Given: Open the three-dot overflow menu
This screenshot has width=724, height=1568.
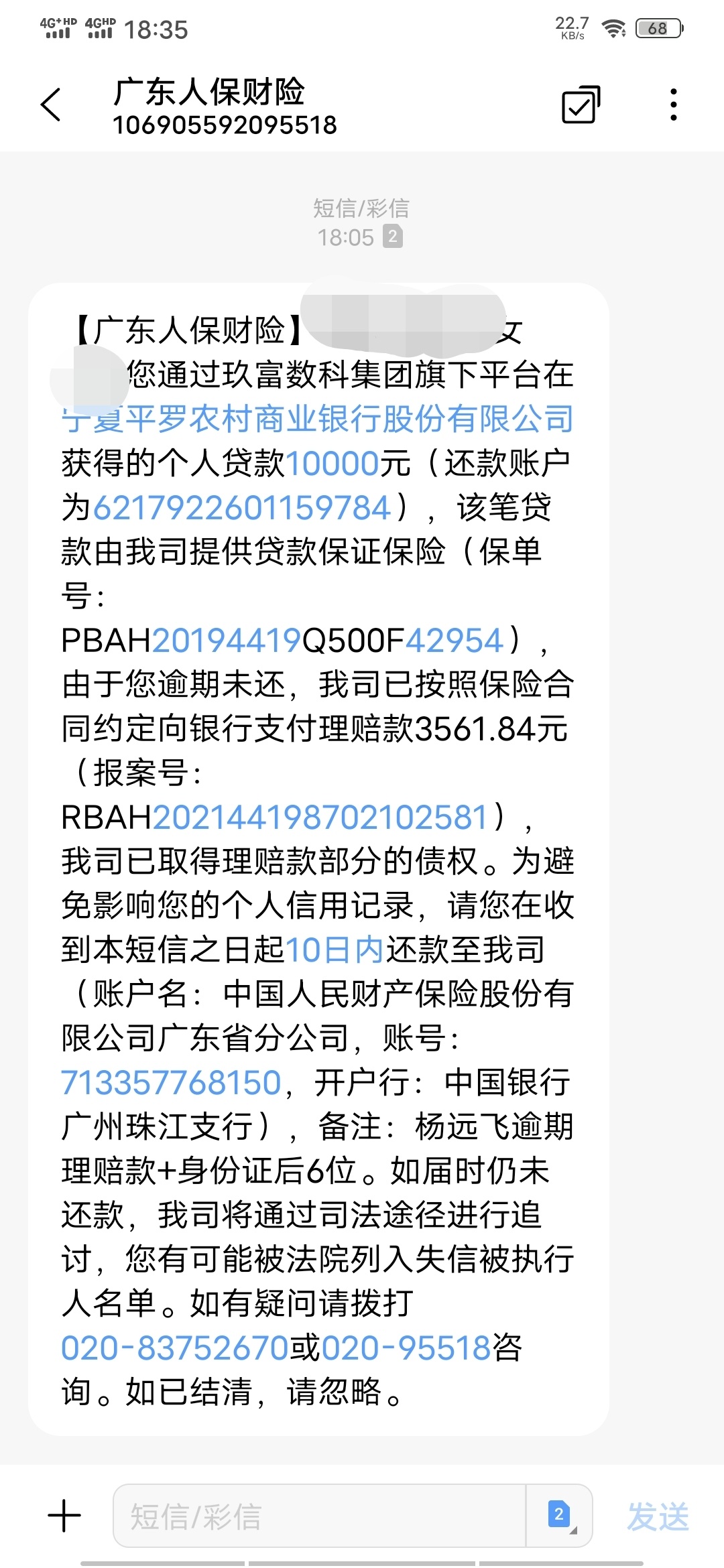Looking at the screenshot, I should [x=673, y=105].
